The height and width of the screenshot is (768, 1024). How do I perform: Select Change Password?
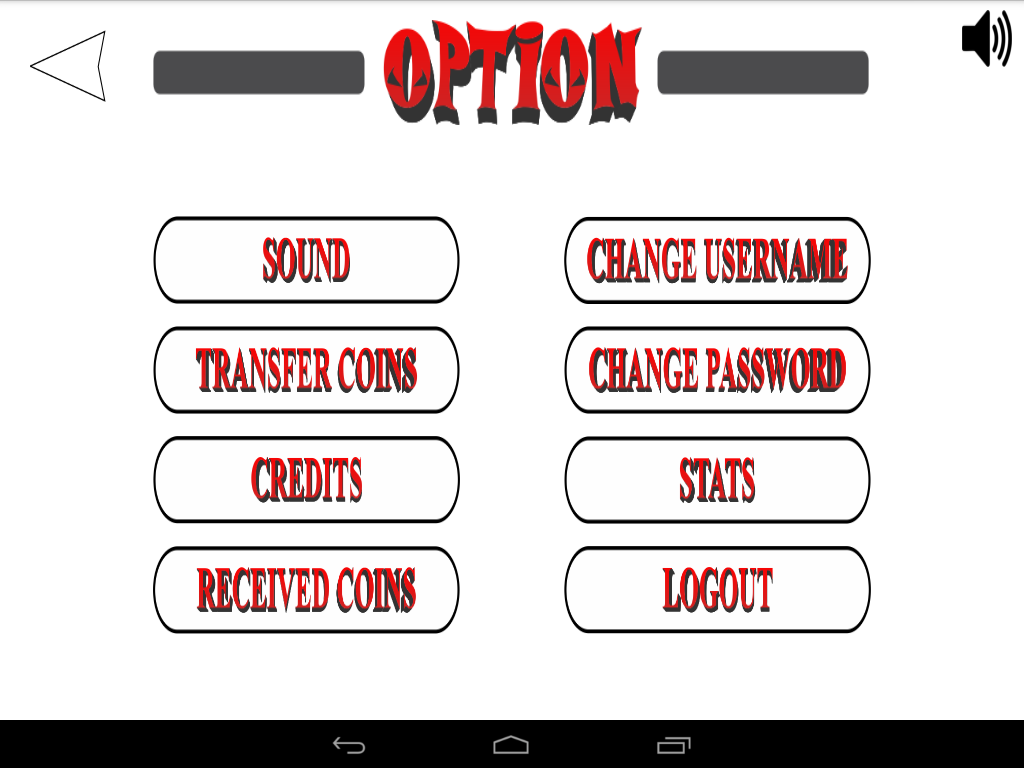tap(717, 370)
